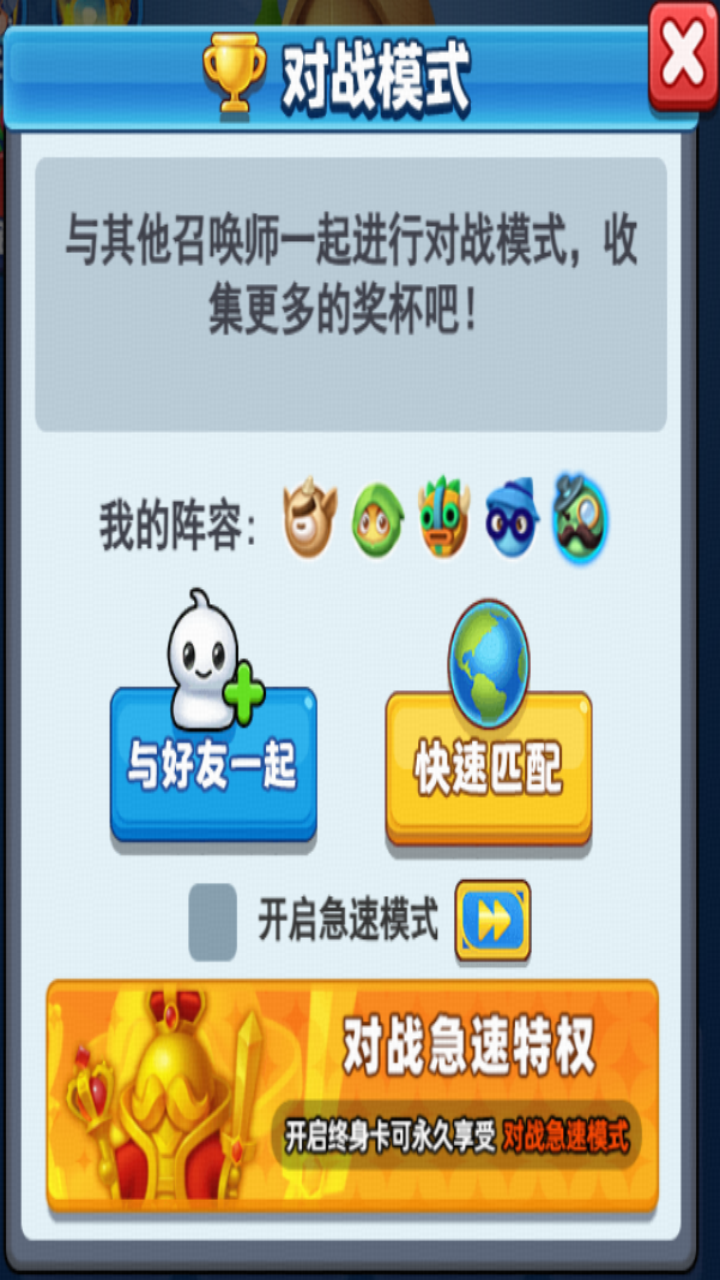Open the 对战急速特权 banner
Image resolution: width=720 pixels, height=1280 pixels.
pos(352,1095)
